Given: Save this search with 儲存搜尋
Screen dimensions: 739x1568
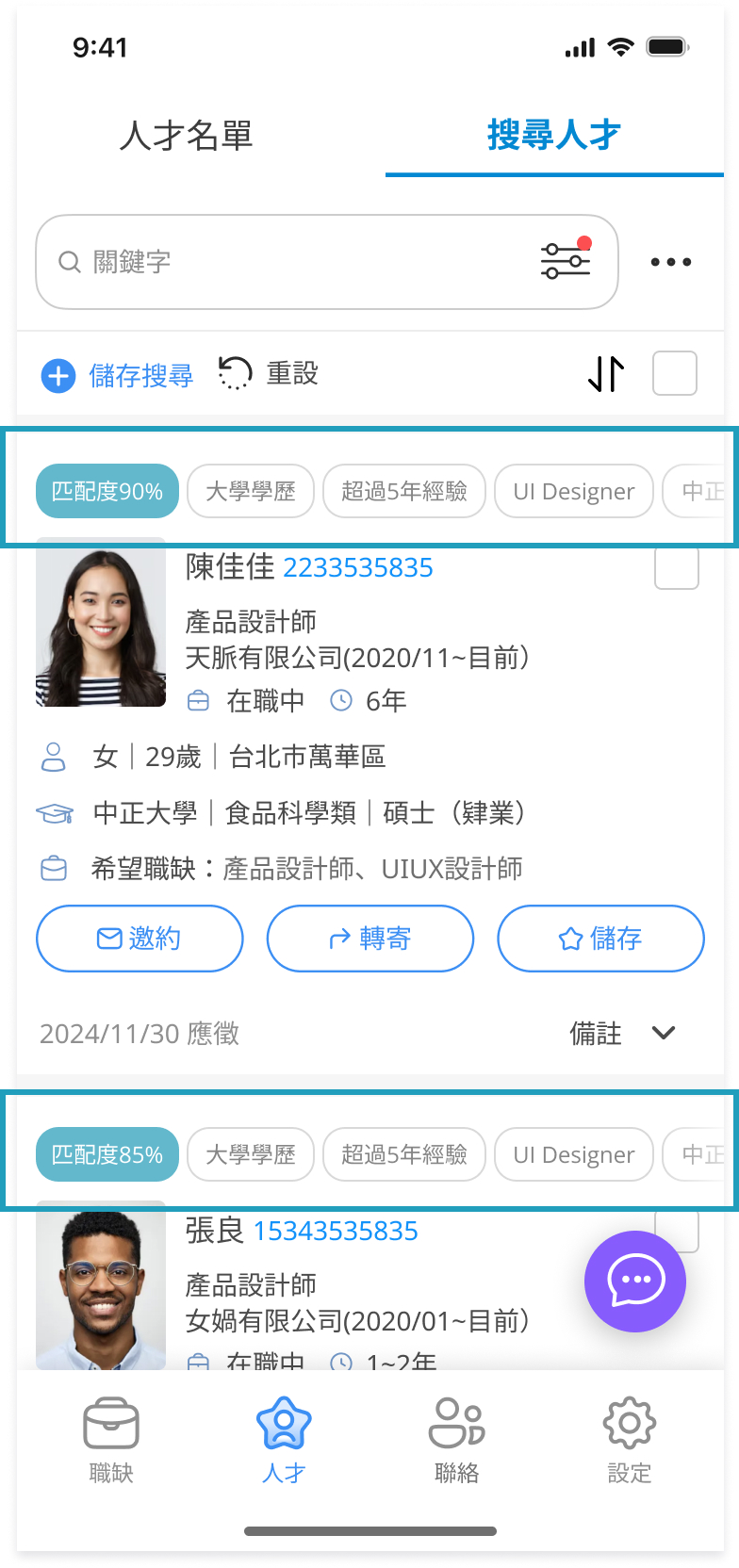Looking at the screenshot, I should coord(118,375).
